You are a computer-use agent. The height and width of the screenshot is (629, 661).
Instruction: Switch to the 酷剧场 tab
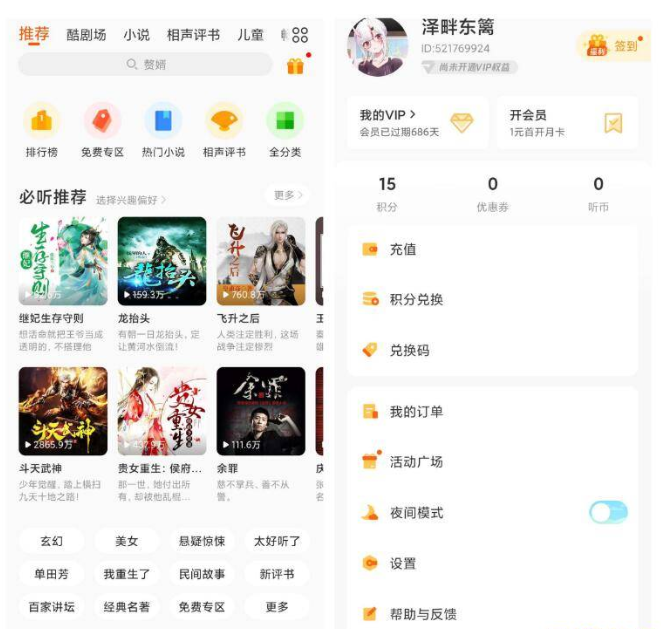(x=86, y=34)
